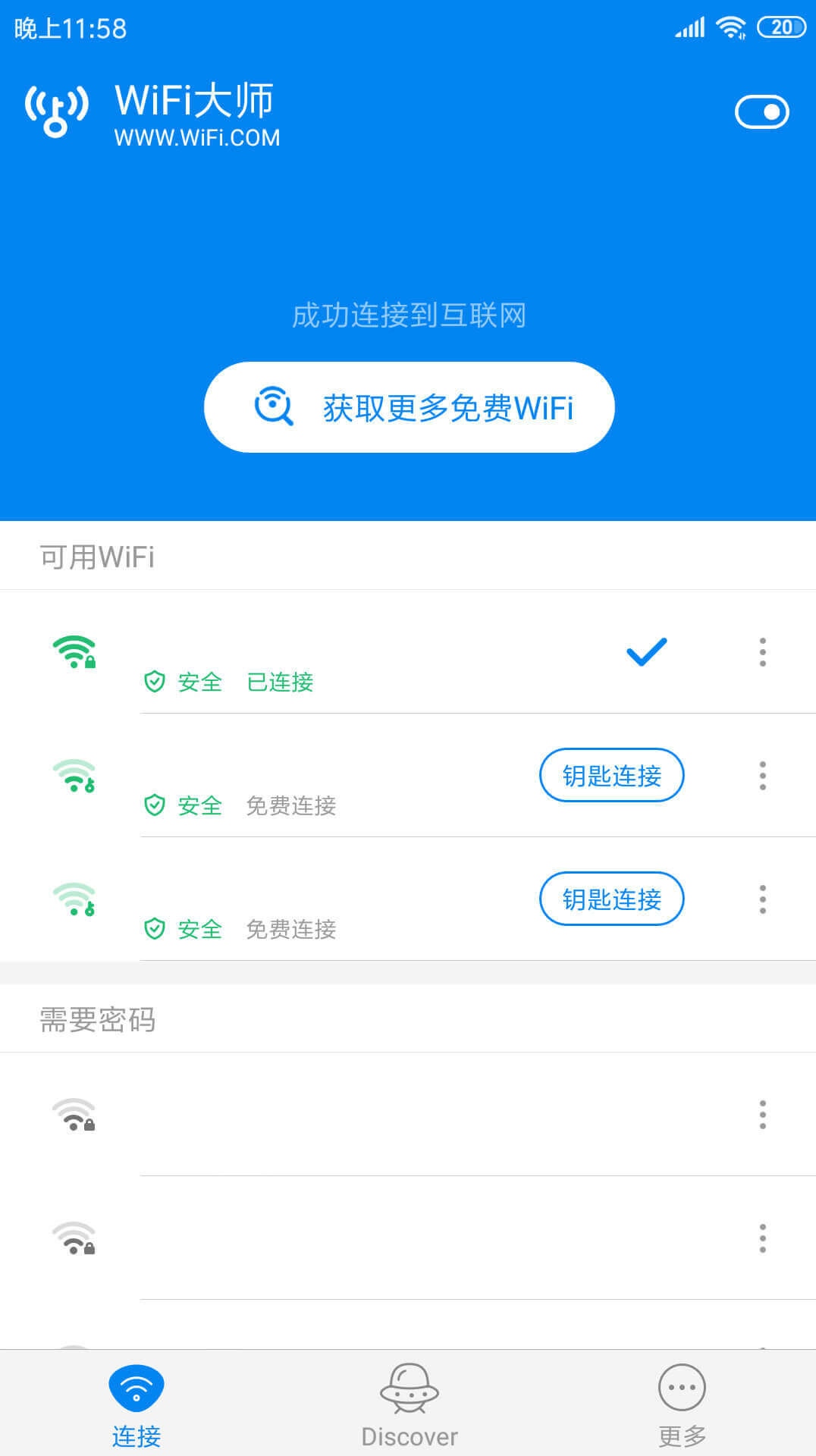
Task: Tap 获取更多免费WiFi button
Action: point(409,407)
